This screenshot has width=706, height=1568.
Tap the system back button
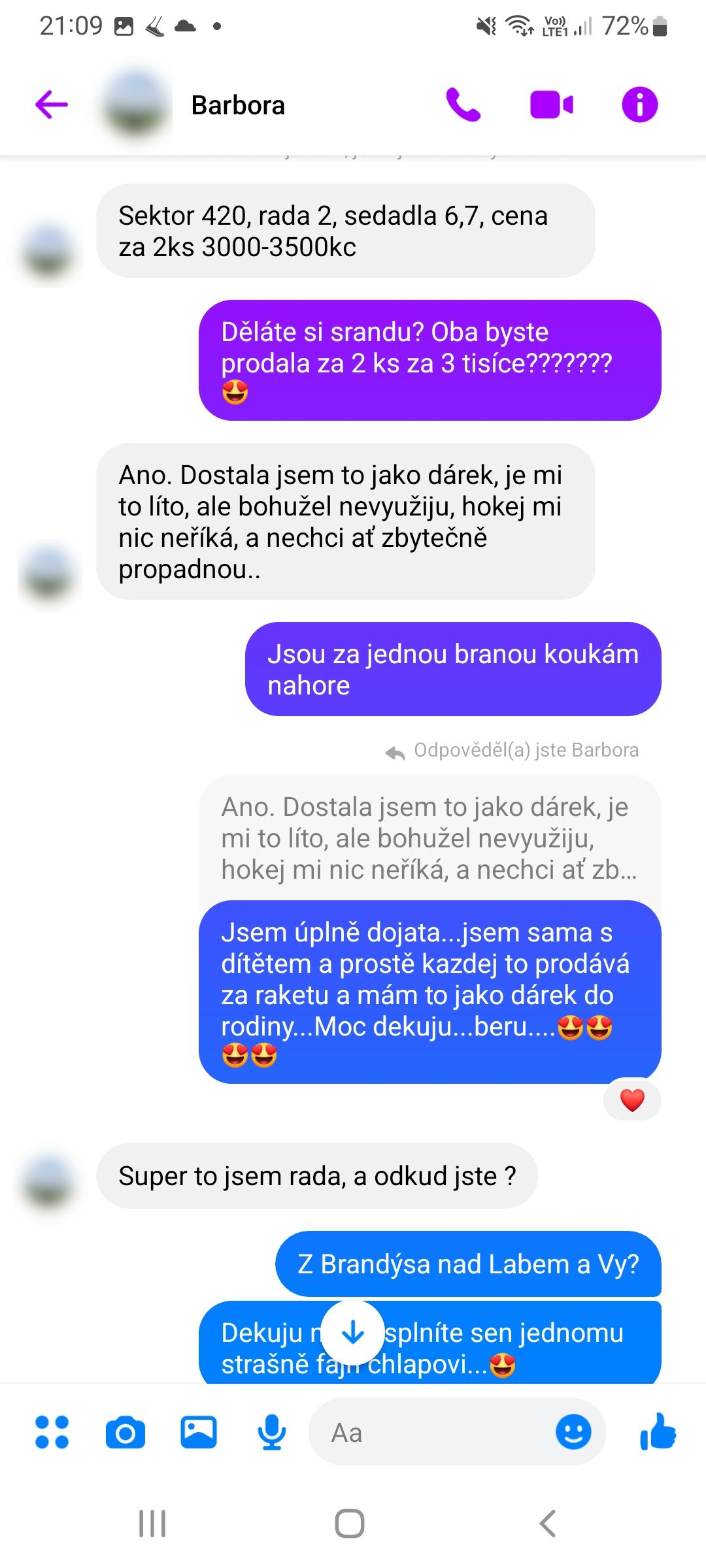coord(547,1524)
